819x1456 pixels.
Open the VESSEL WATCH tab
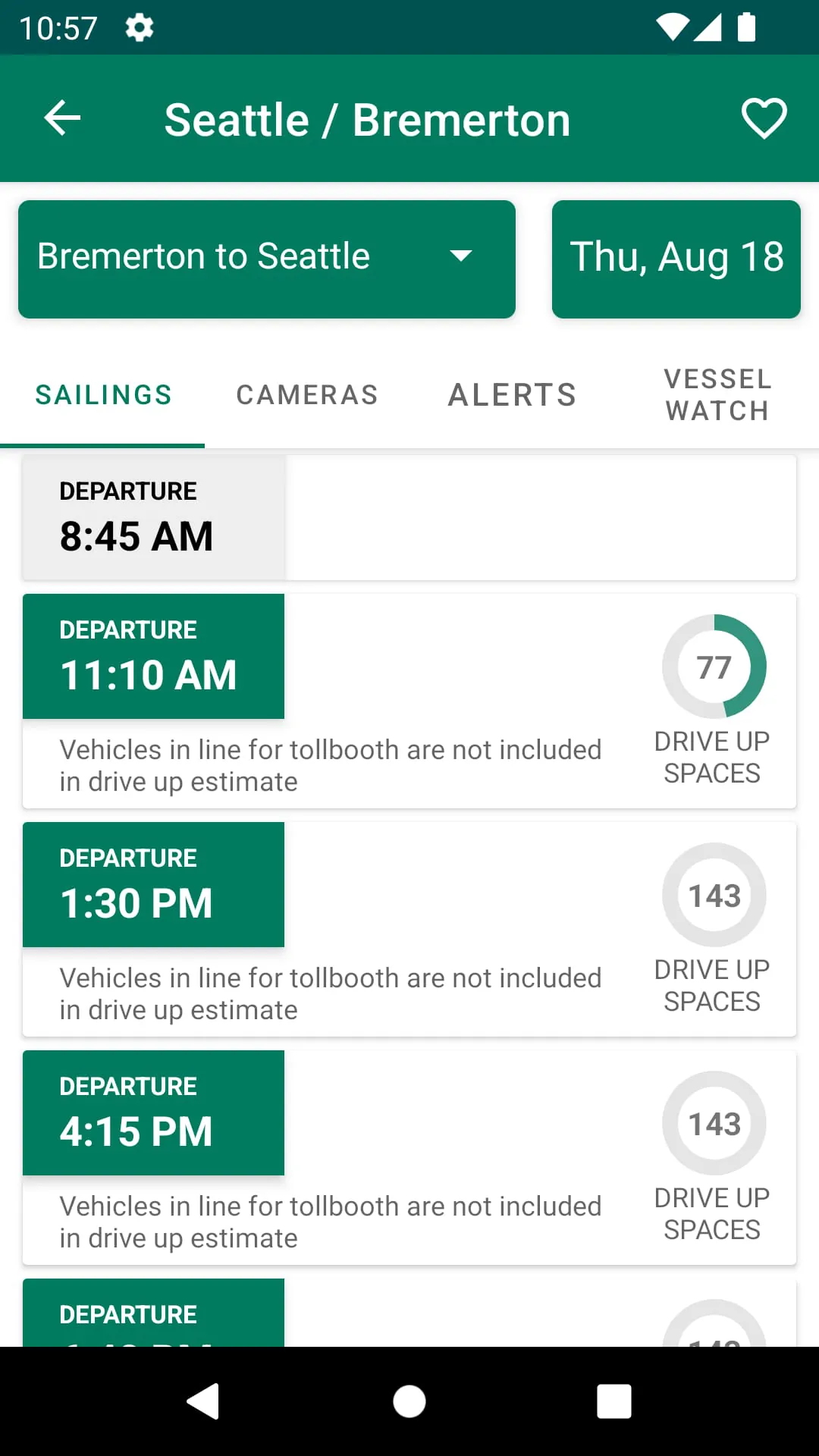(716, 394)
